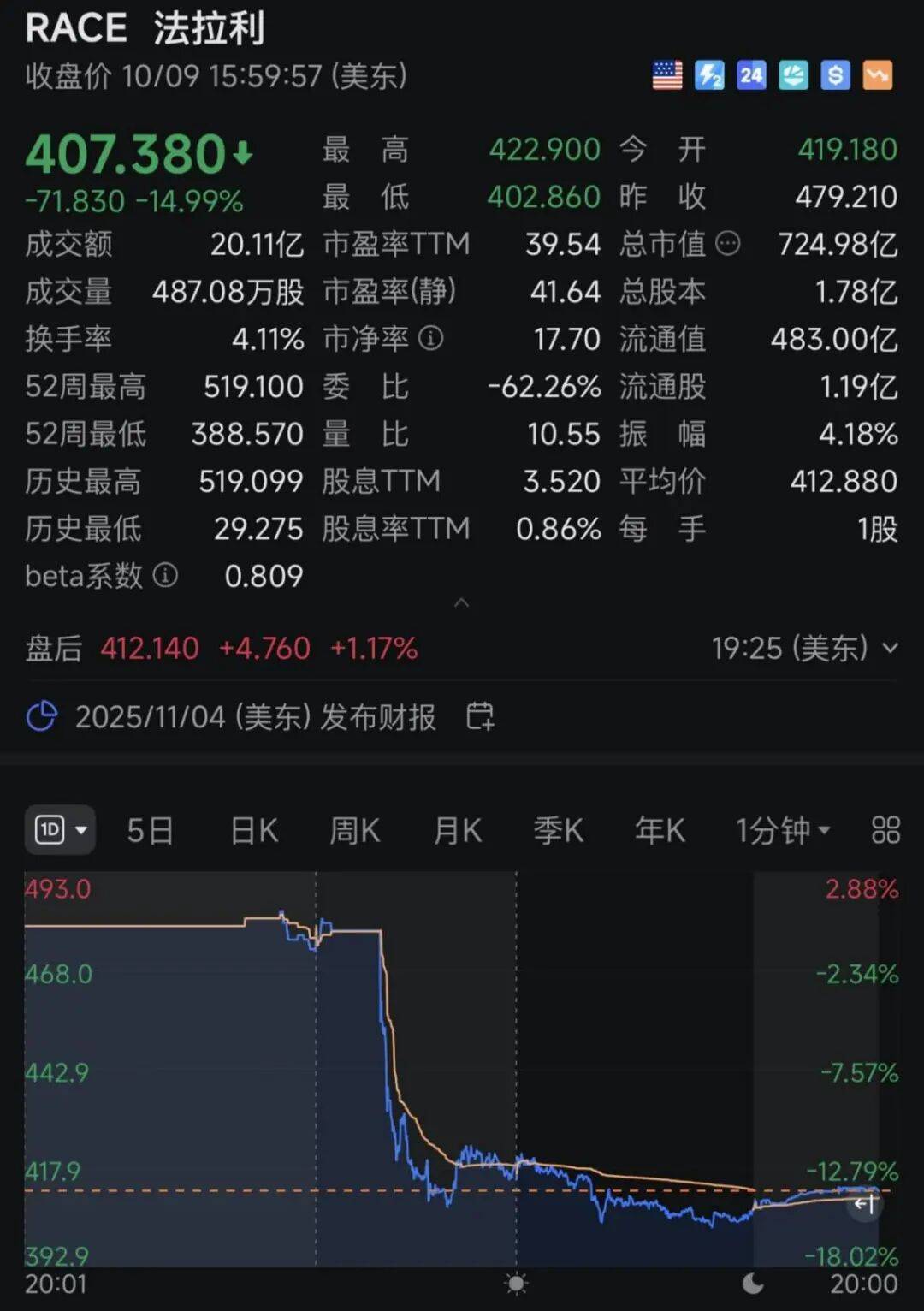Switch to the 5日 chart tab
Image resolution: width=924 pixels, height=1311 pixels.
[150, 829]
